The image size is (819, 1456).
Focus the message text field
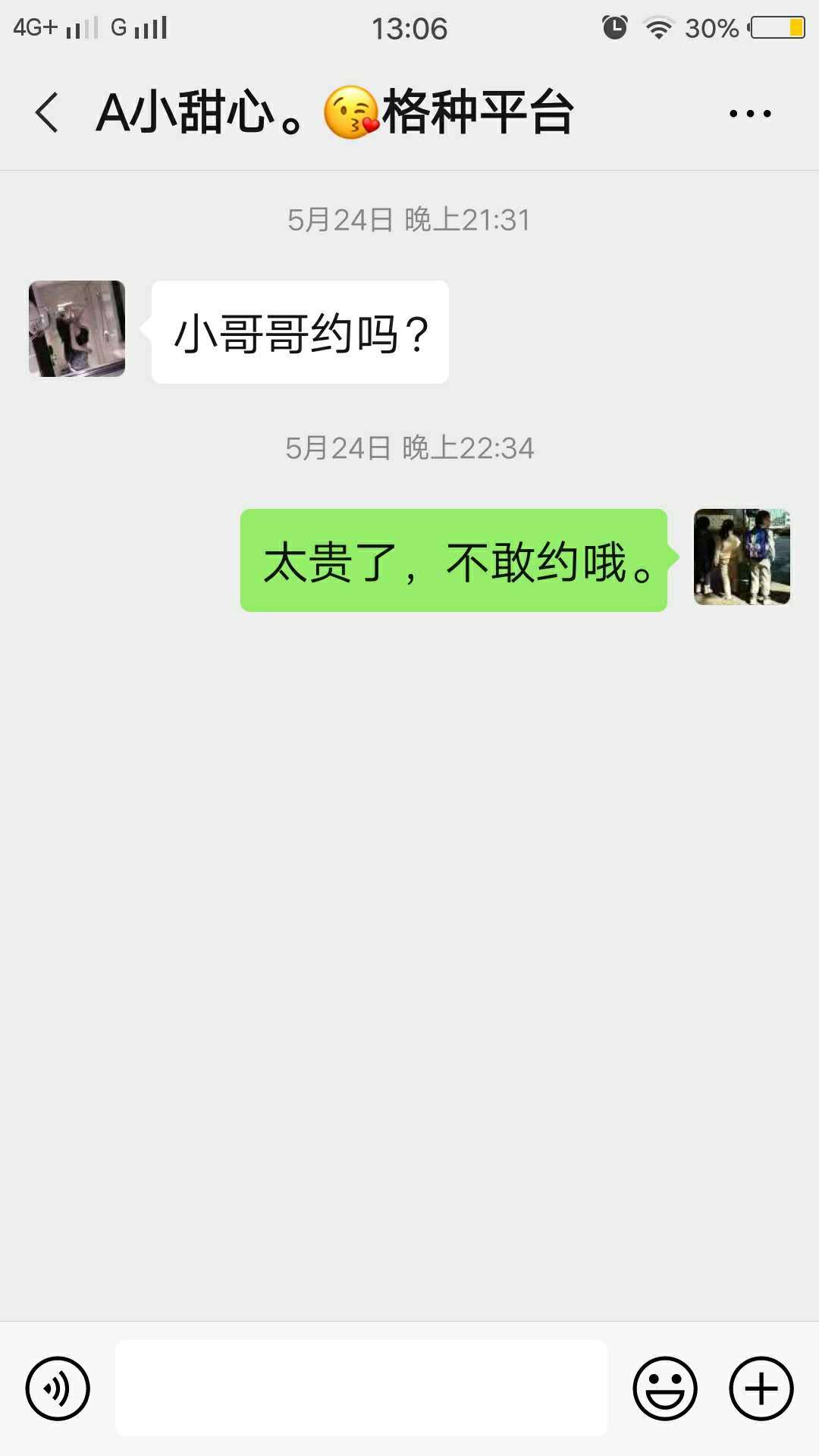(x=361, y=1388)
